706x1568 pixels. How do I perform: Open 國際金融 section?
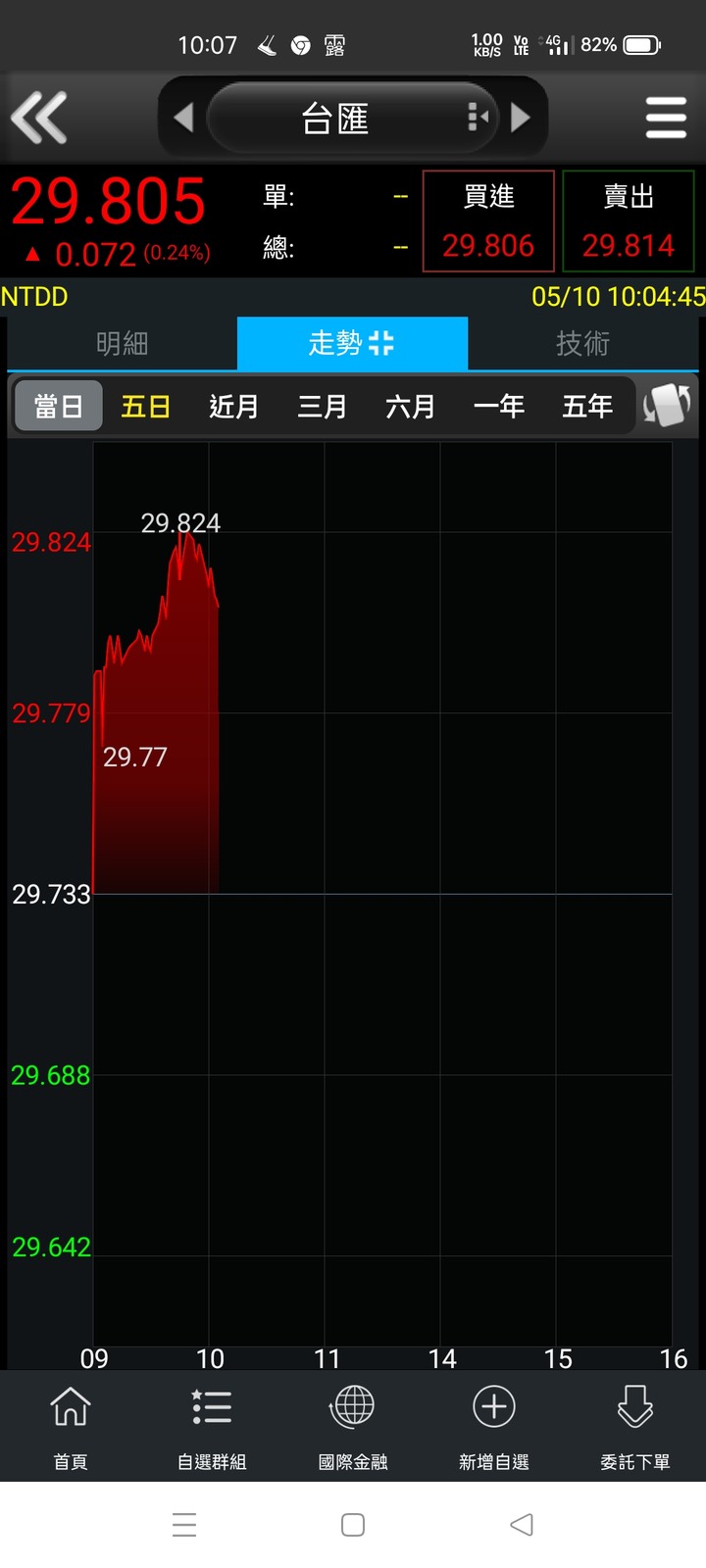click(353, 1427)
